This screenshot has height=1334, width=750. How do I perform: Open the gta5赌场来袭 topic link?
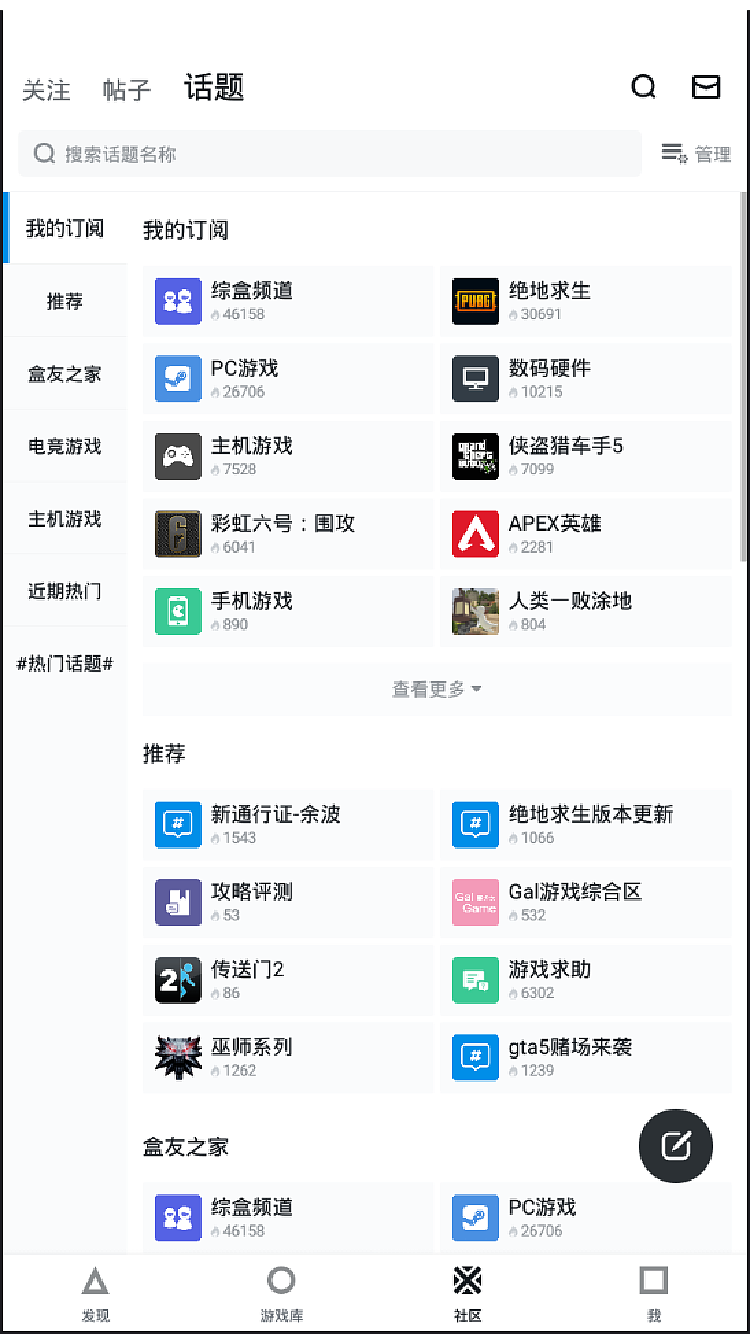586,1058
